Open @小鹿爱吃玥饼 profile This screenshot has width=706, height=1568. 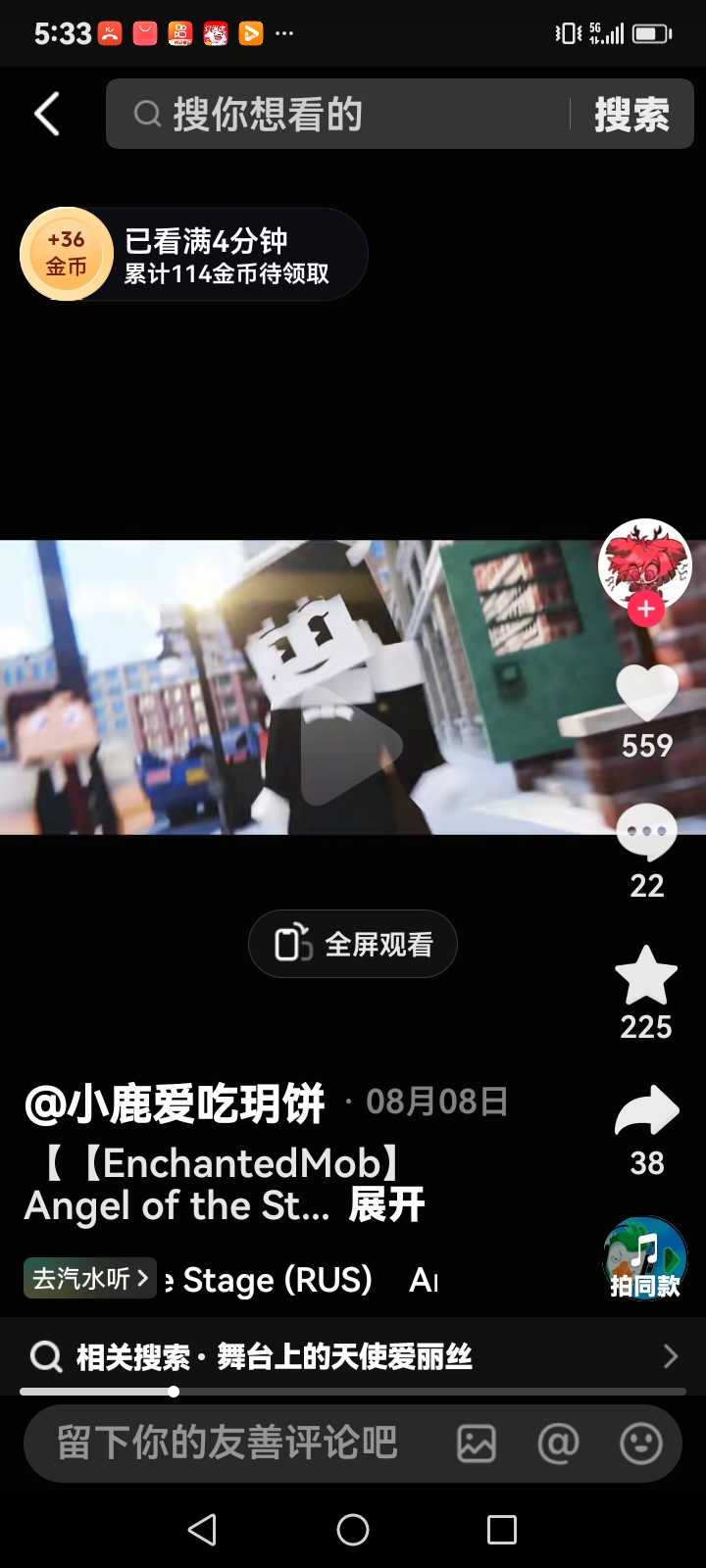point(175,1103)
